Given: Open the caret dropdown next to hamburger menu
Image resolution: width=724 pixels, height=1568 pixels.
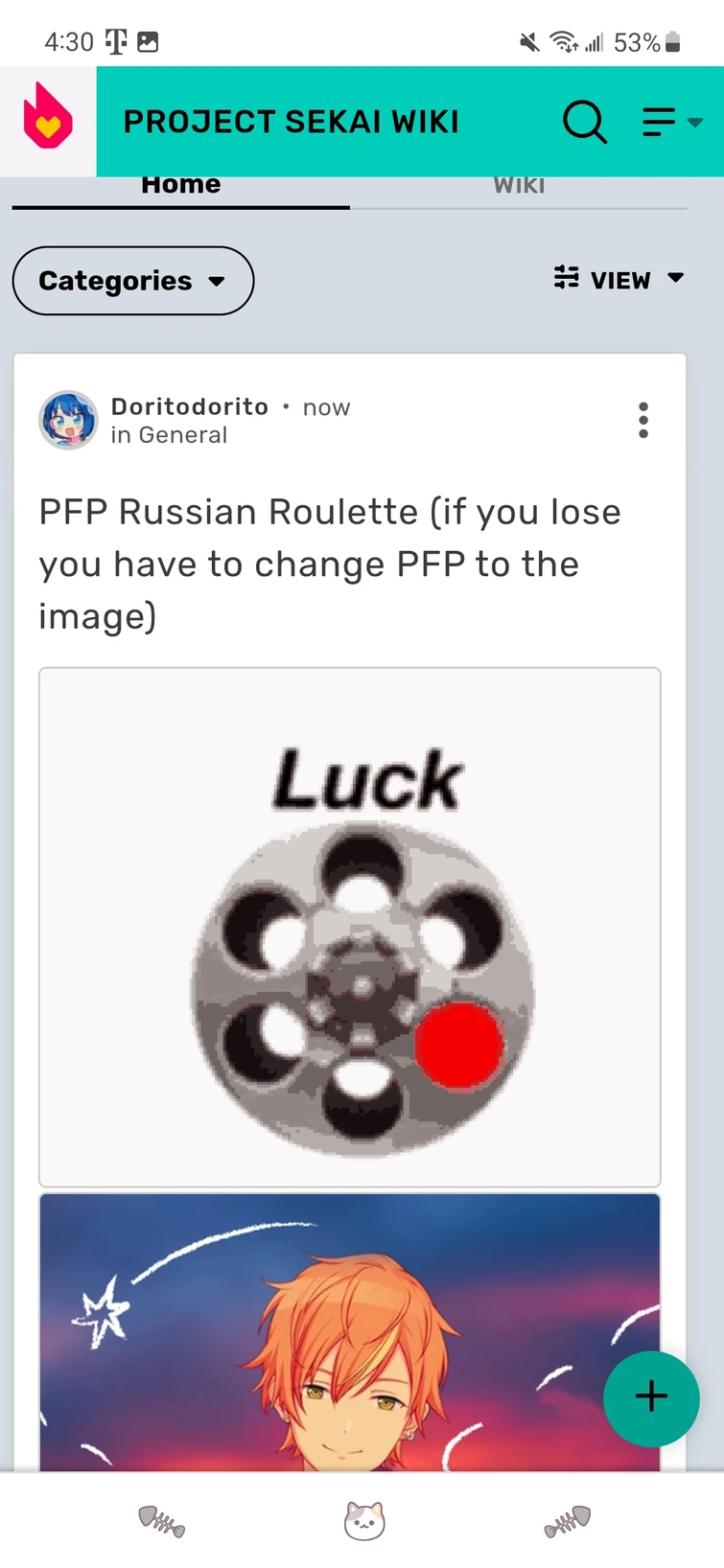Looking at the screenshot, I should [694, 122].
